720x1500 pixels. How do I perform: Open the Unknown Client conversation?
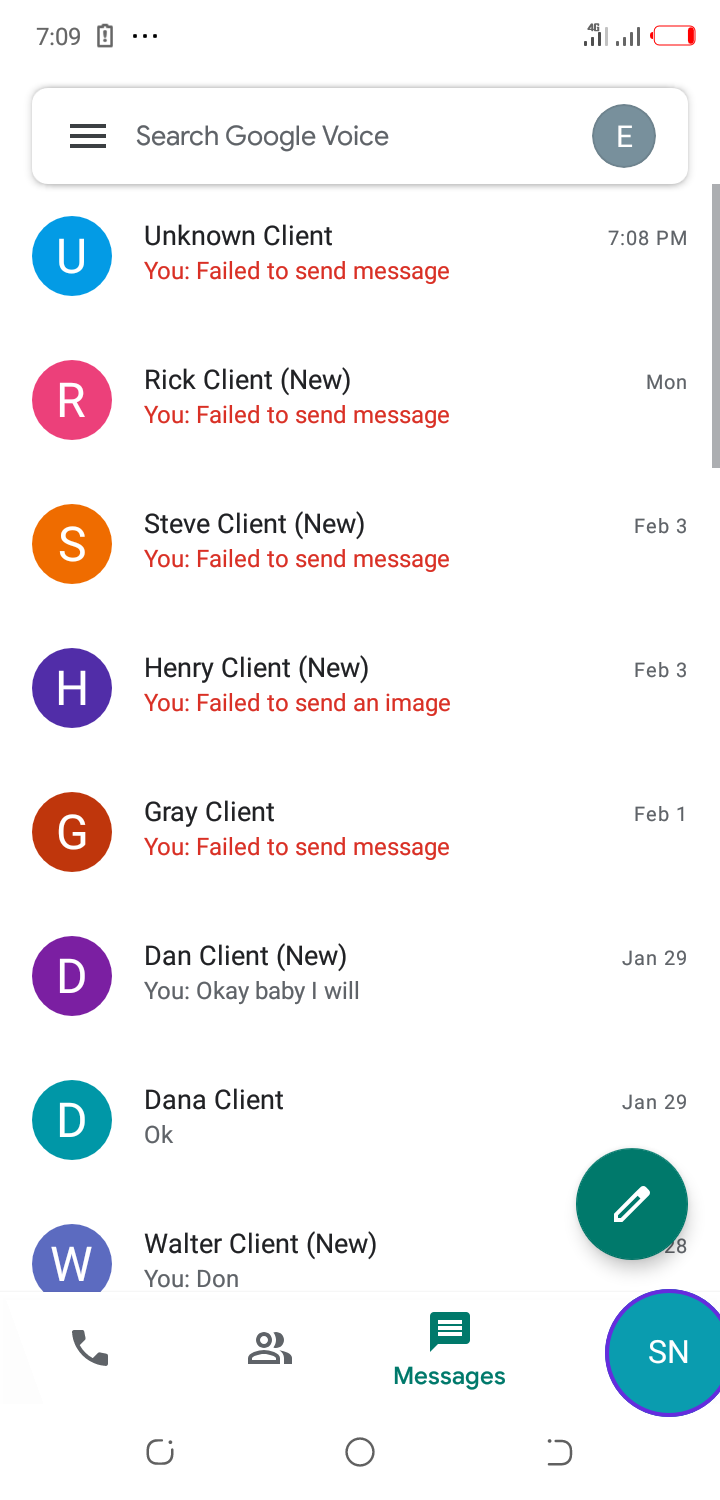coord(360,254)
